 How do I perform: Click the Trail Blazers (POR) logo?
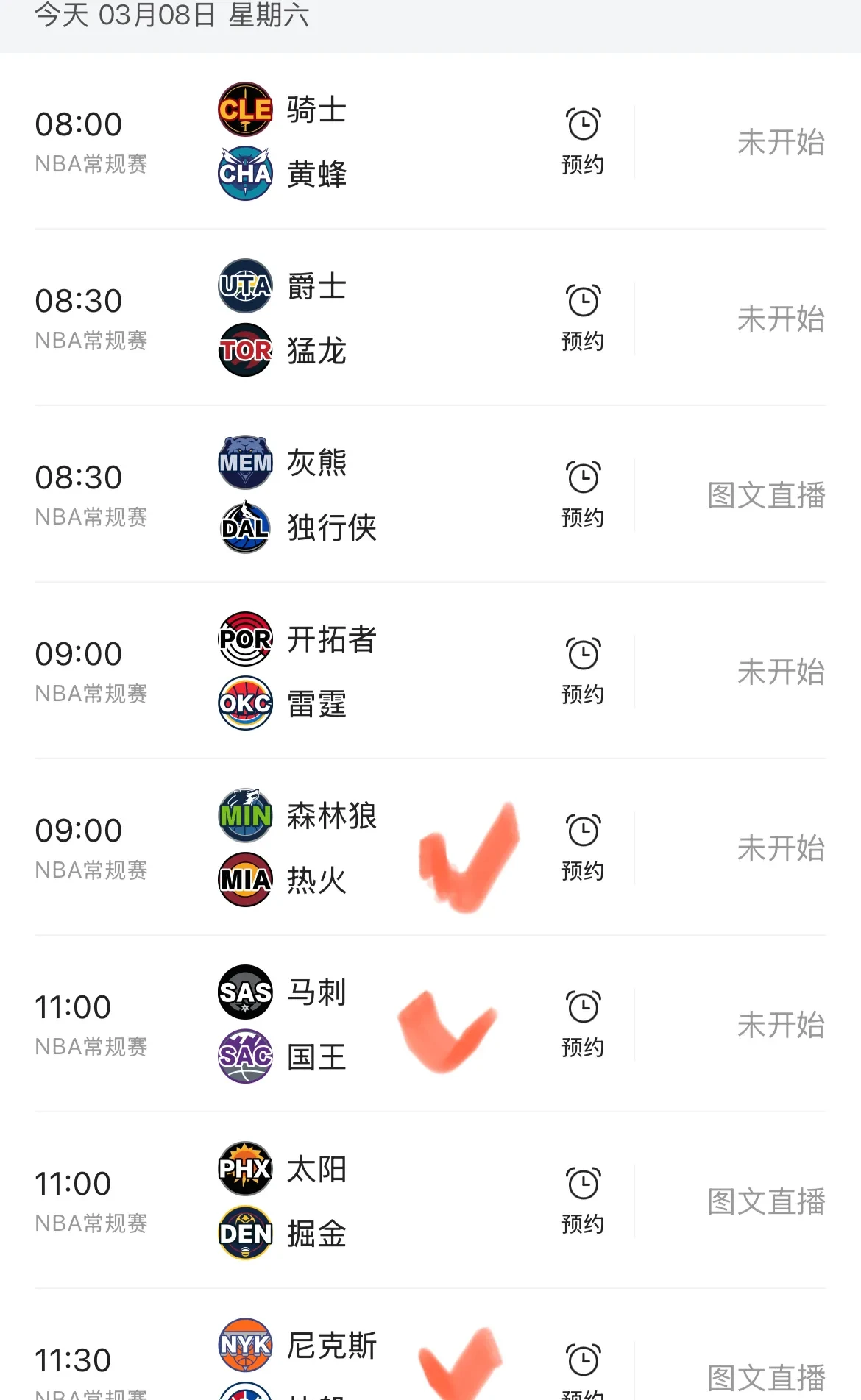point(245,639)
